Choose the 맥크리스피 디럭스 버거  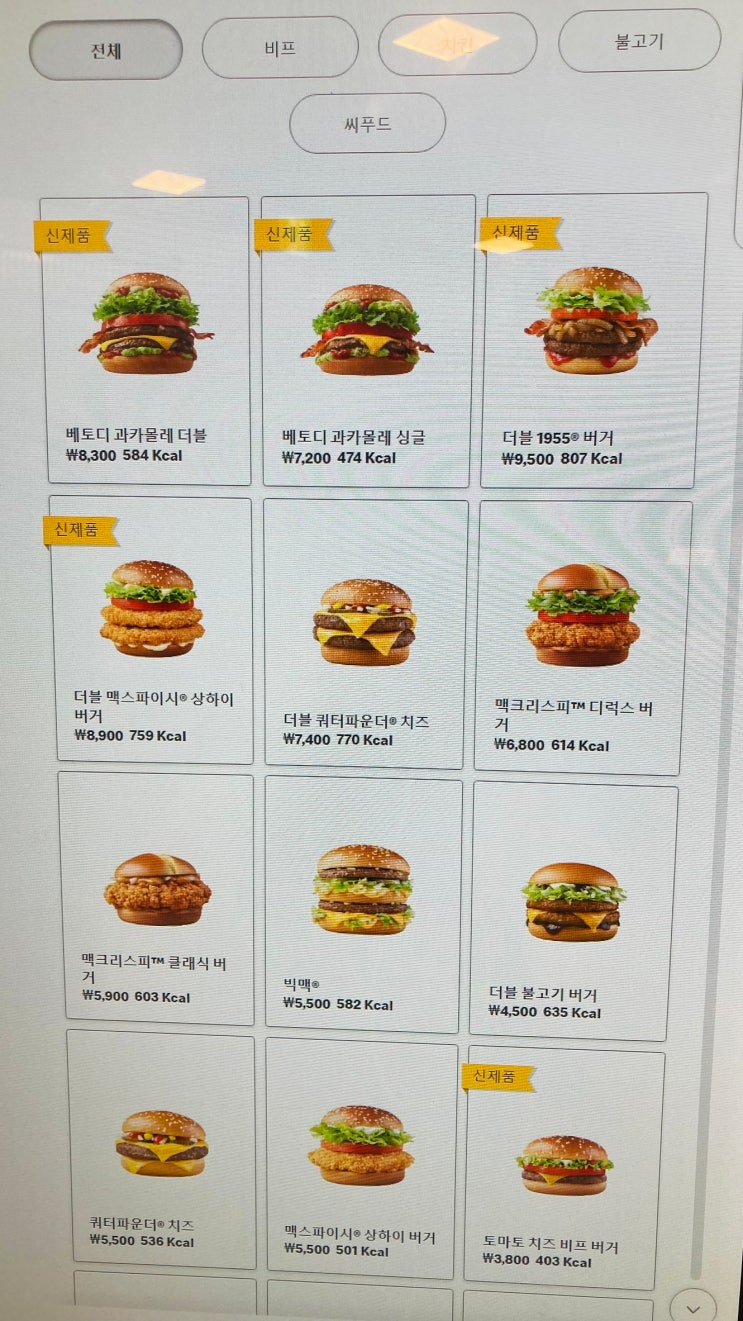point(584,636)
